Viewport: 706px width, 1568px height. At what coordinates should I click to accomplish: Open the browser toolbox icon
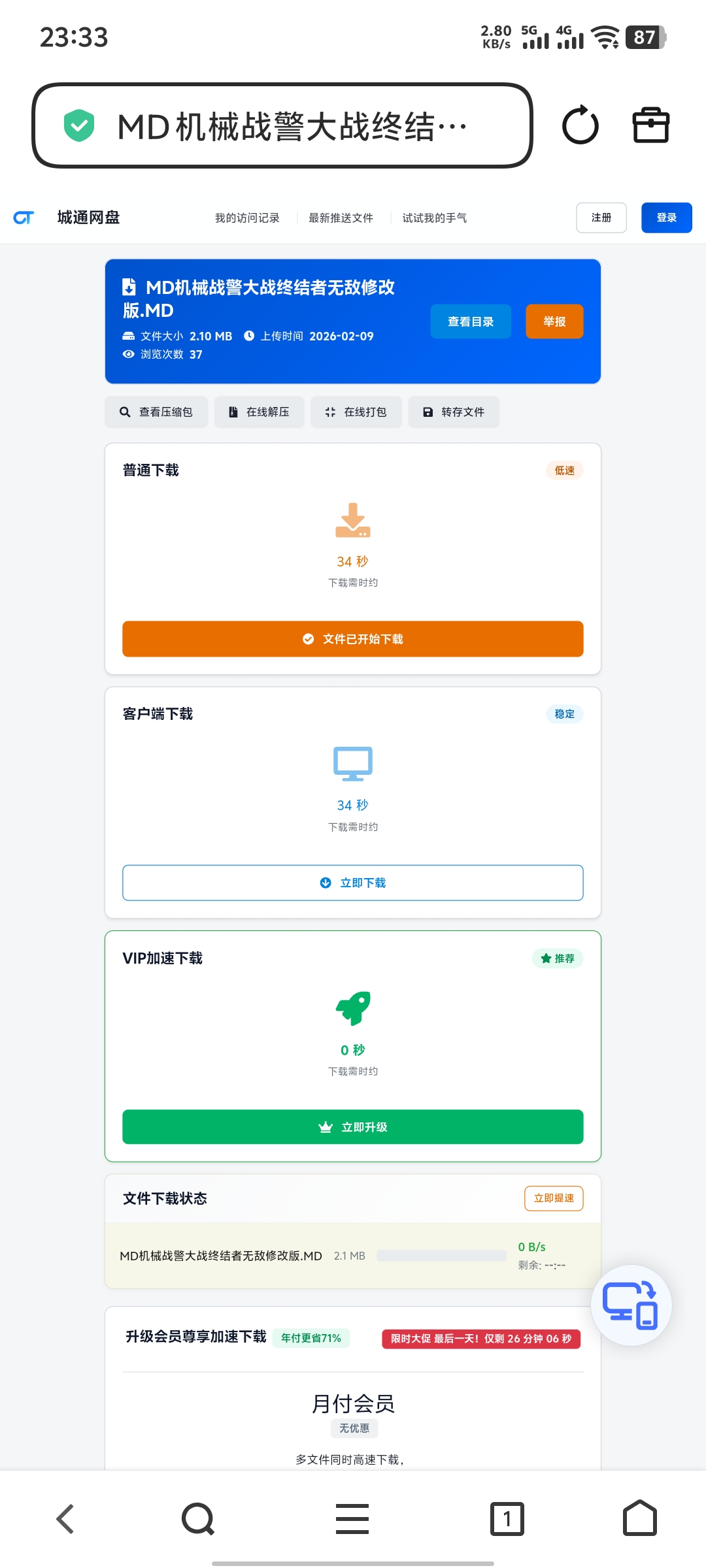coord(650,125)
